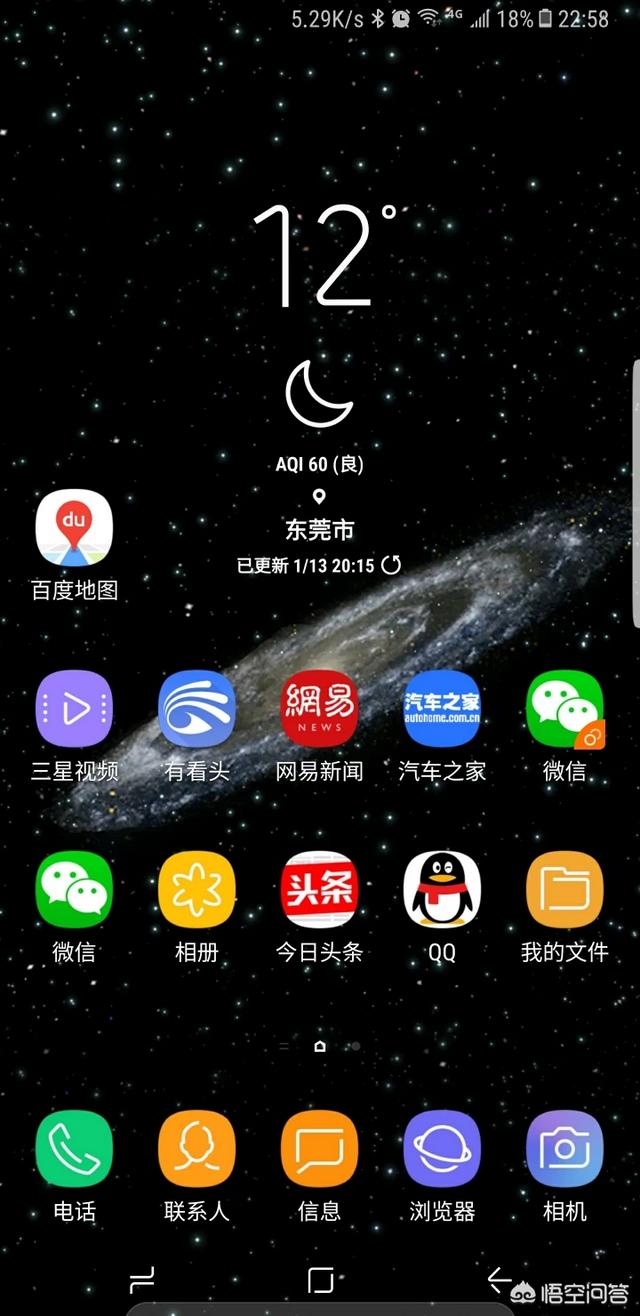This screenshot has height=1316, width=640.
Task: Launch 今日头条 app
Action: 319,890
